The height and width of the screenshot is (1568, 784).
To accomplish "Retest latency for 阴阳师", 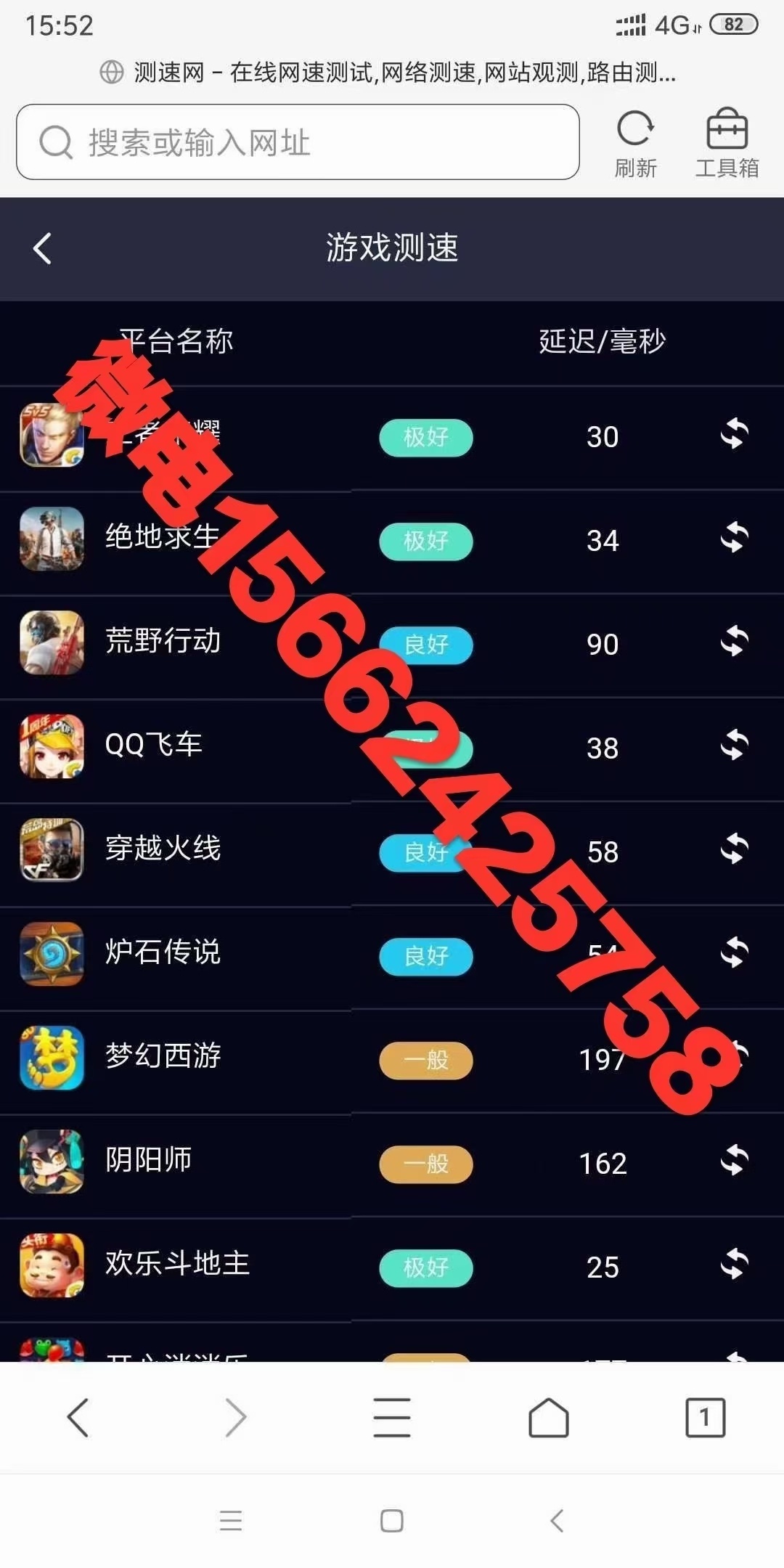I will point(734,1161).
